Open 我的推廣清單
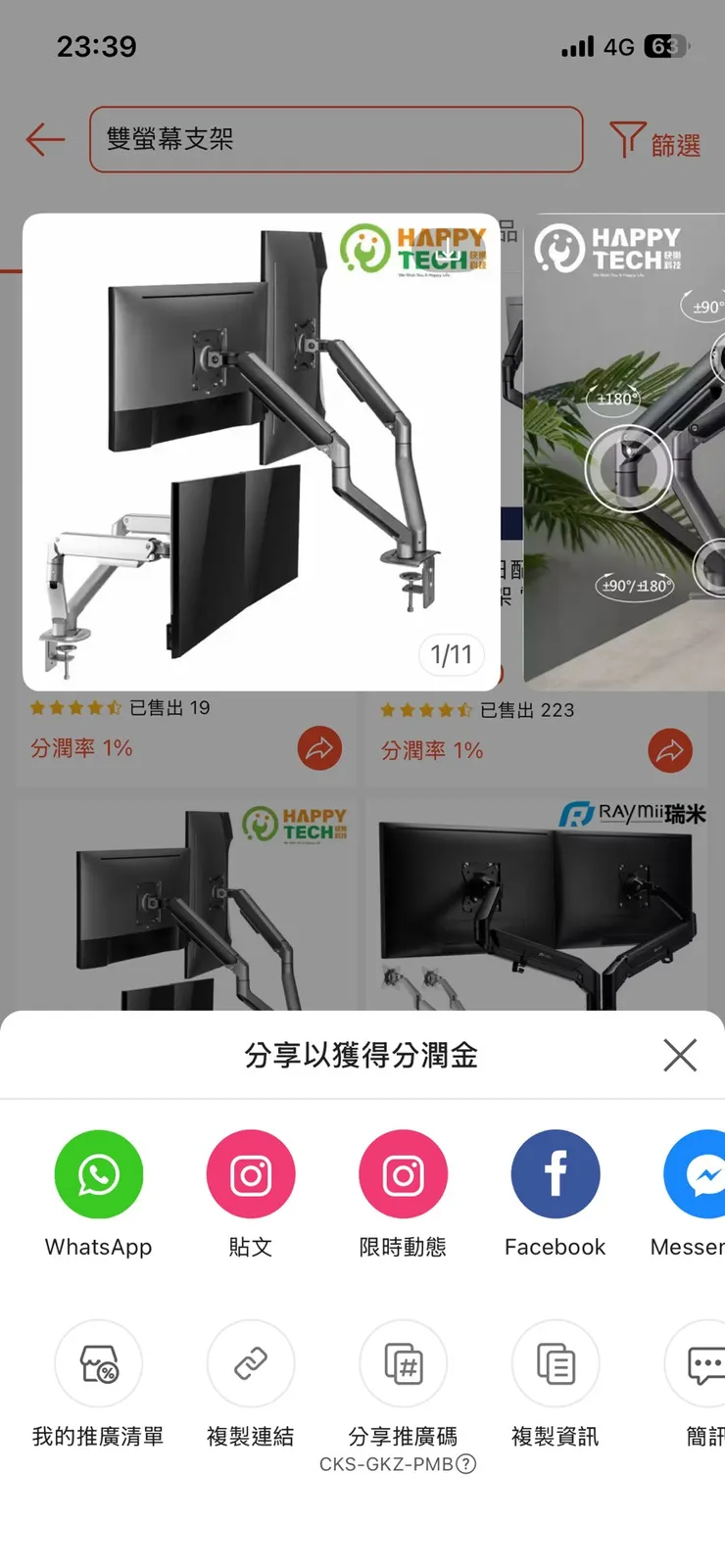725x1568 pixels. (98, 1362)
